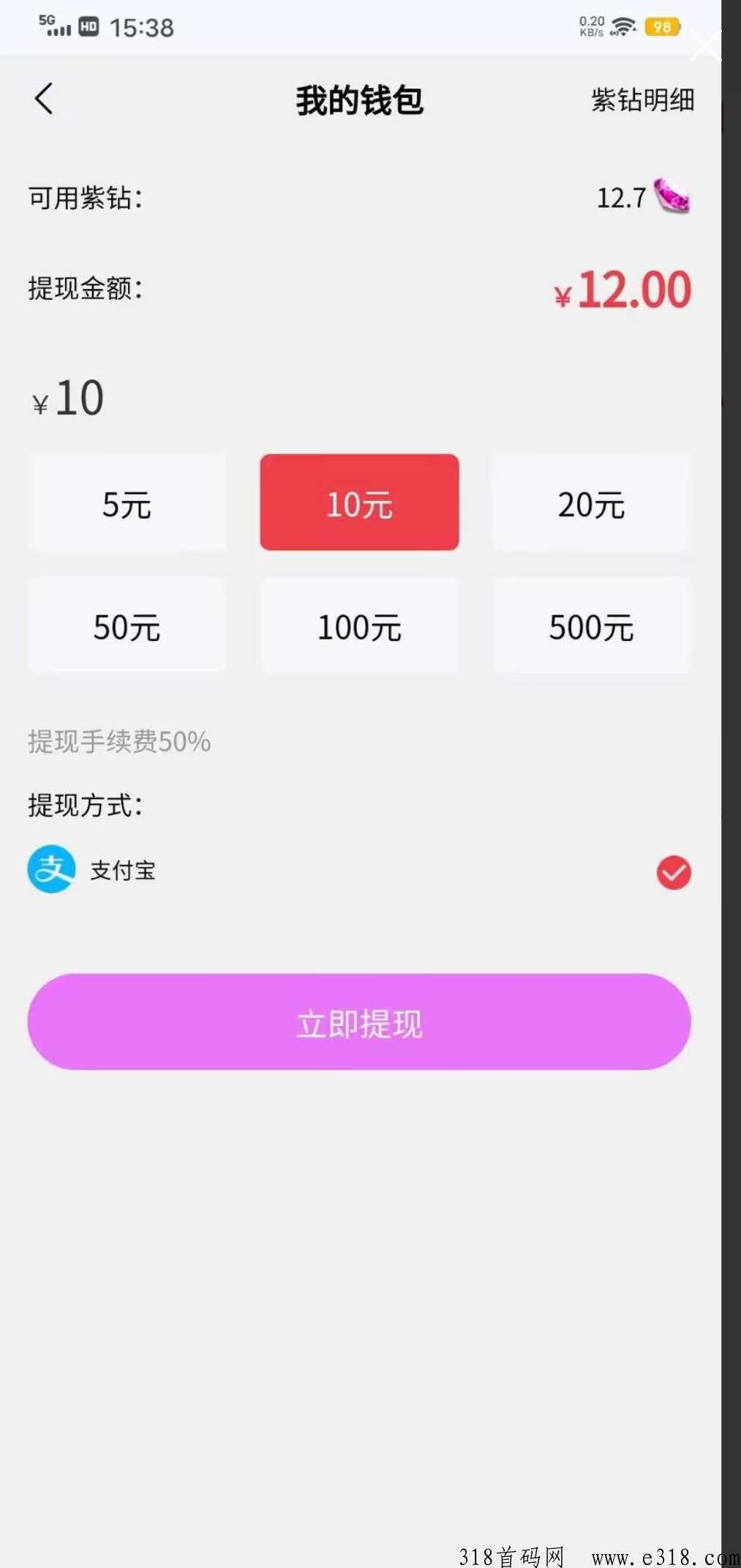Close the image overlay with X
The width and height of the screenshot is (741, 1568).
[705, 46]
